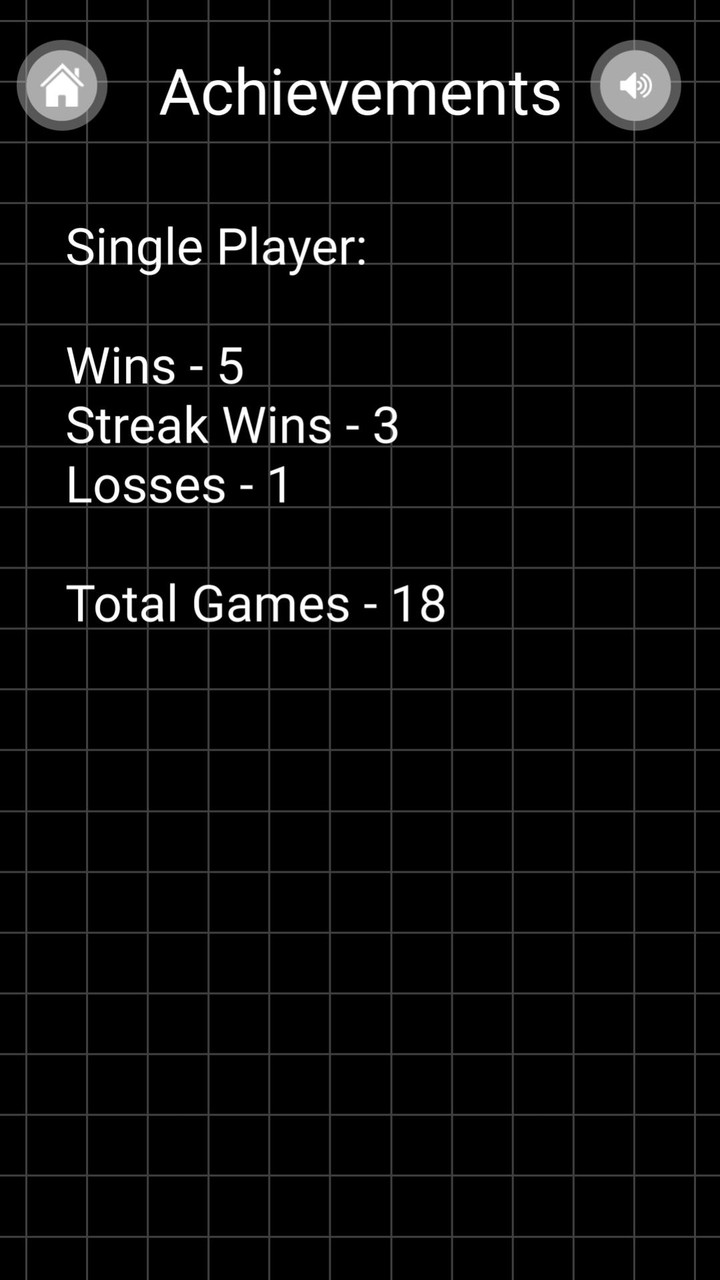This screenshot has height=1280, width=720.
Task: Click the Single Player heading
Action: pos(217,246)
